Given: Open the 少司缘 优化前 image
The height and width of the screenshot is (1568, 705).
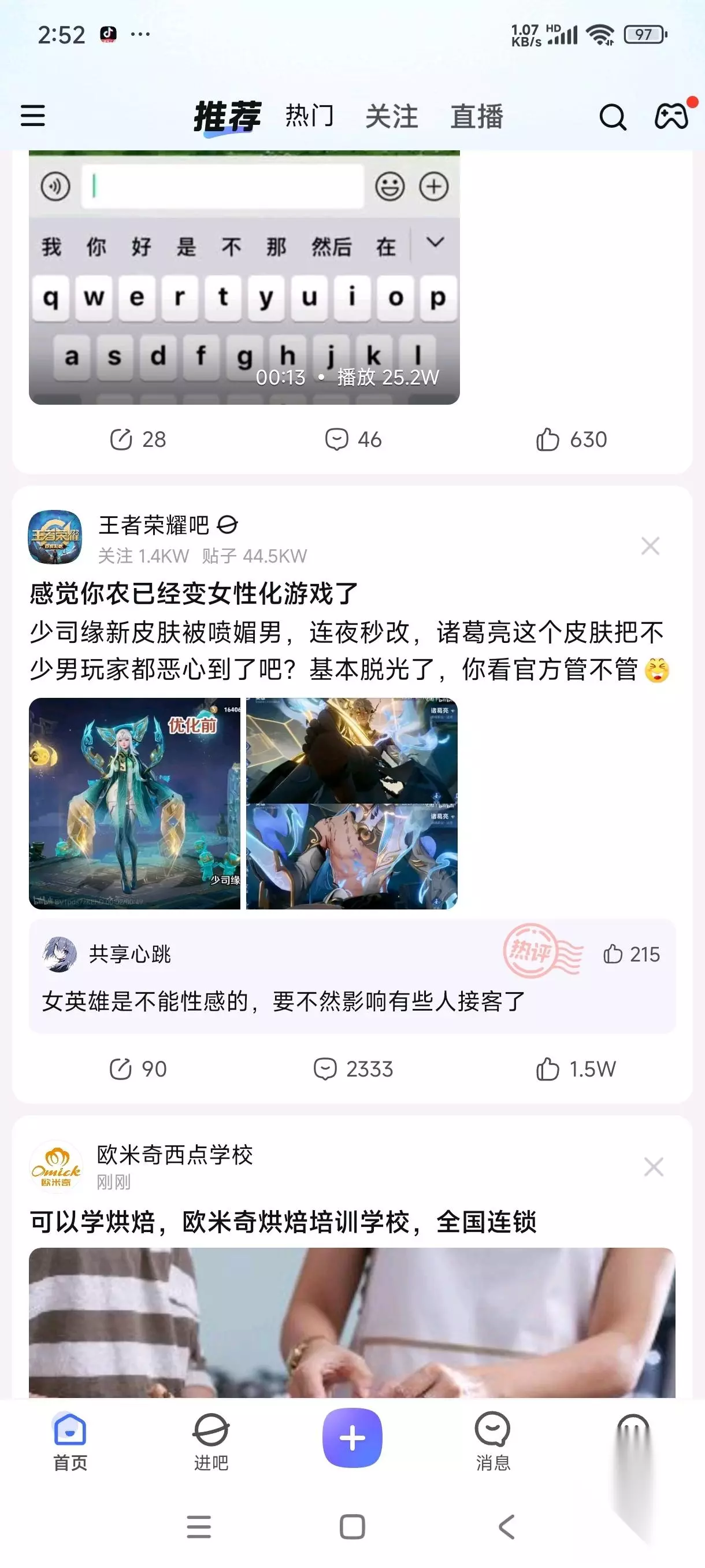Looking at the screenshot, I should point(135,804).
